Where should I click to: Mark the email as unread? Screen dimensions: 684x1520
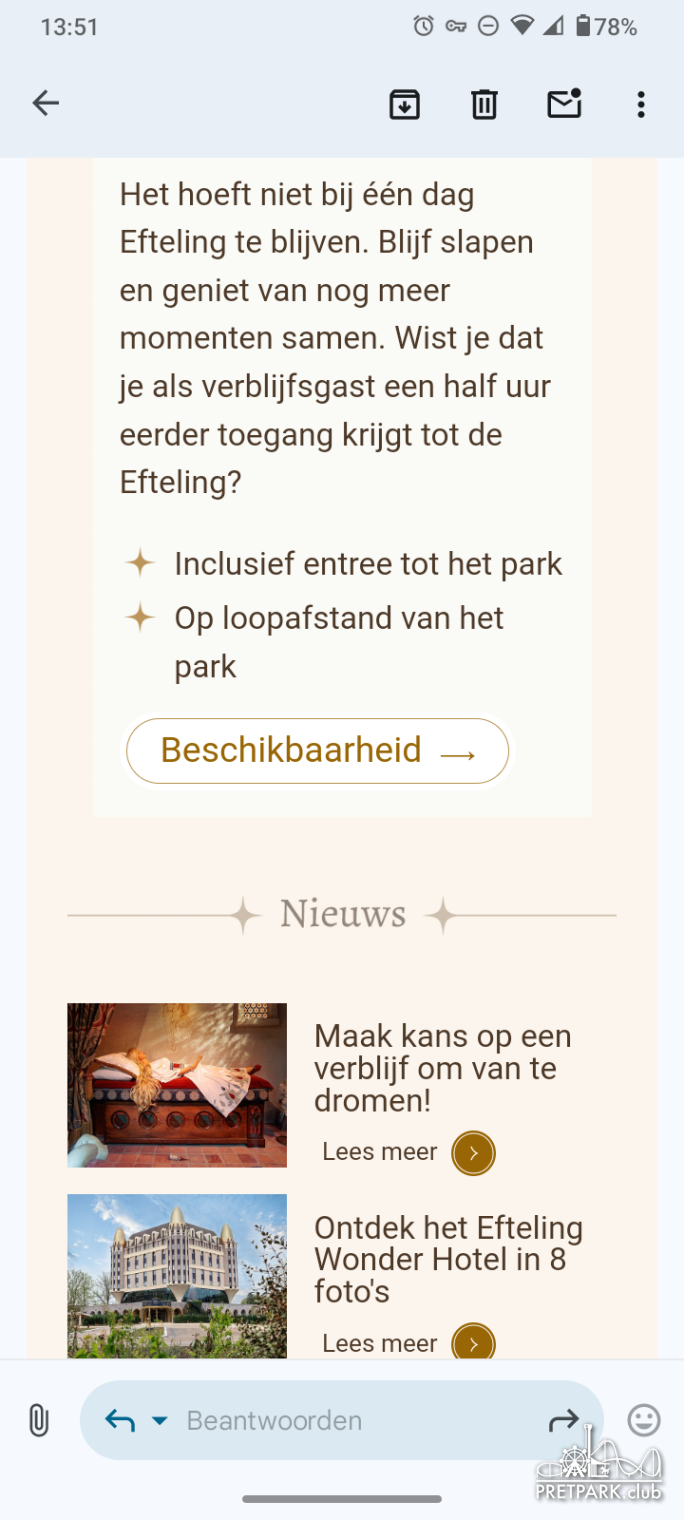564,104
